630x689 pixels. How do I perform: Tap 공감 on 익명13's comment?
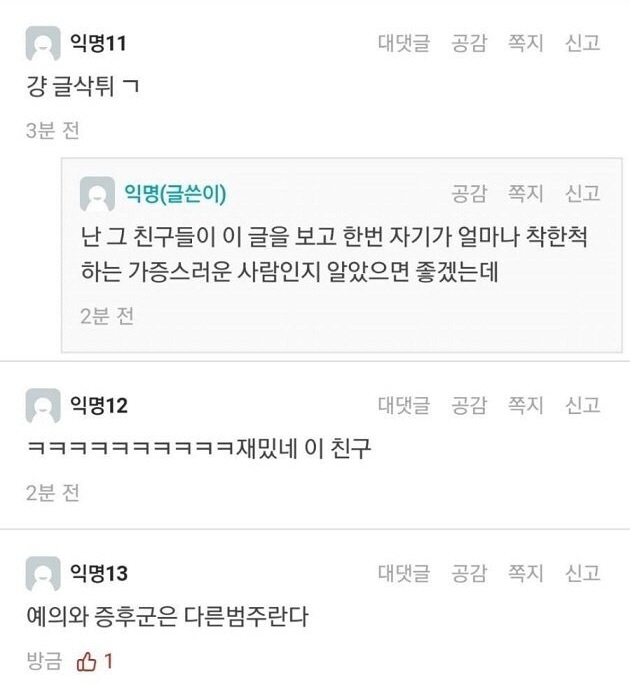[469, 573]
